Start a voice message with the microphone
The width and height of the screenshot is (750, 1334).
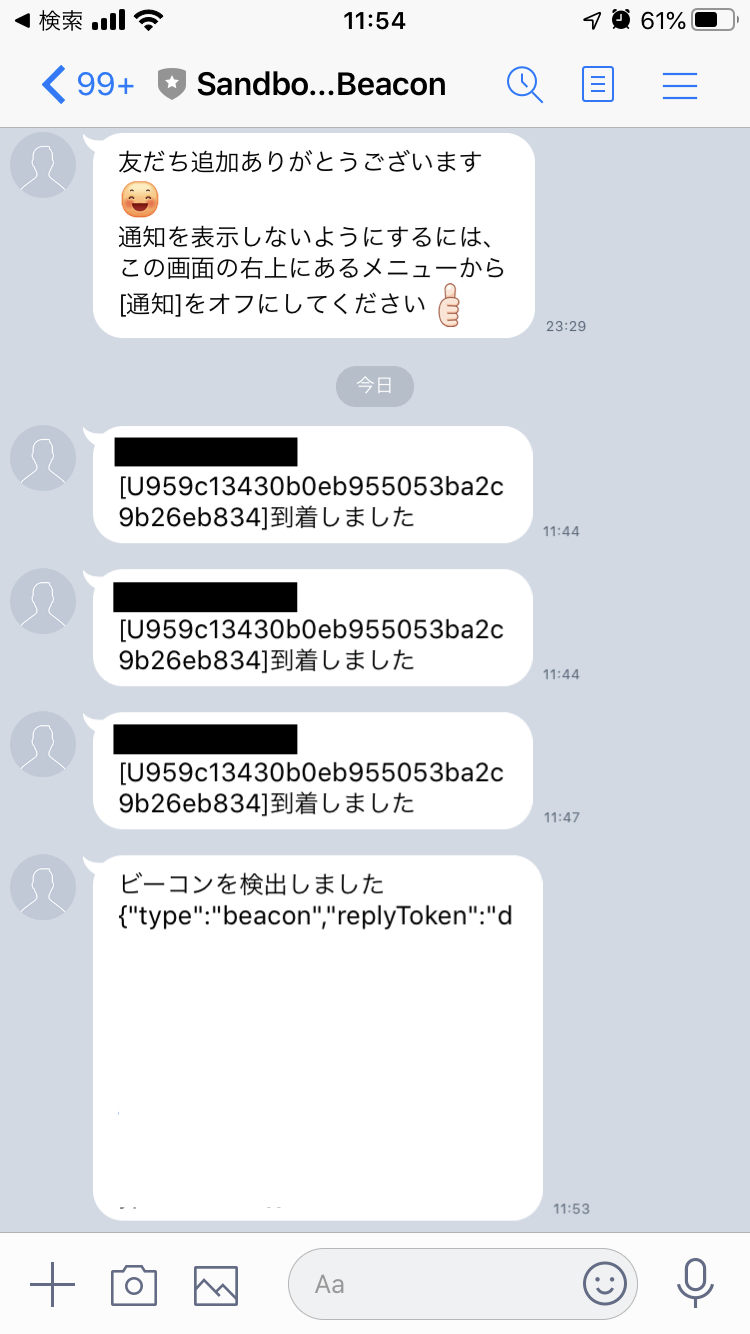(693, 1284)
